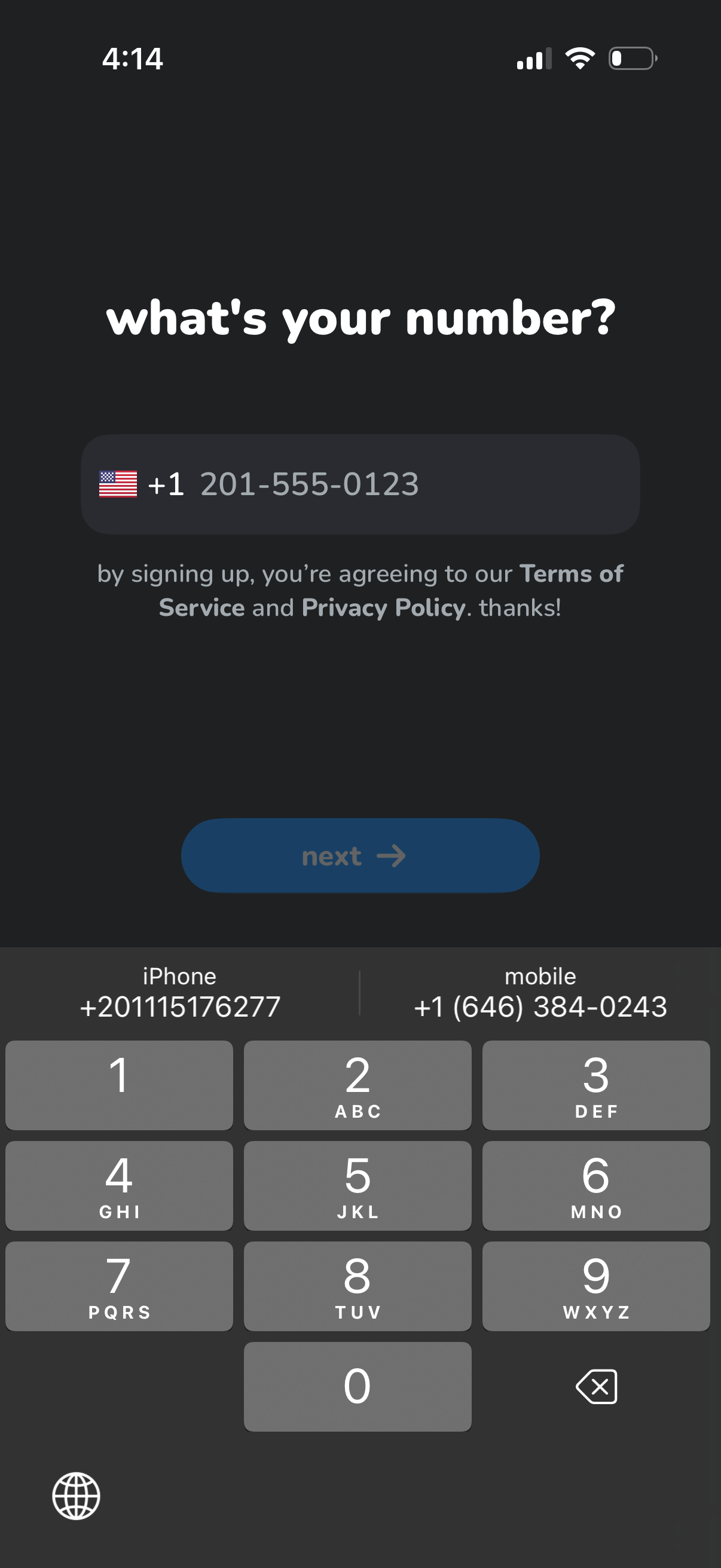This screenshot has height=1568, width=721.
Task: Open the Terms of Service link
Action: click(x=570, y=573)
